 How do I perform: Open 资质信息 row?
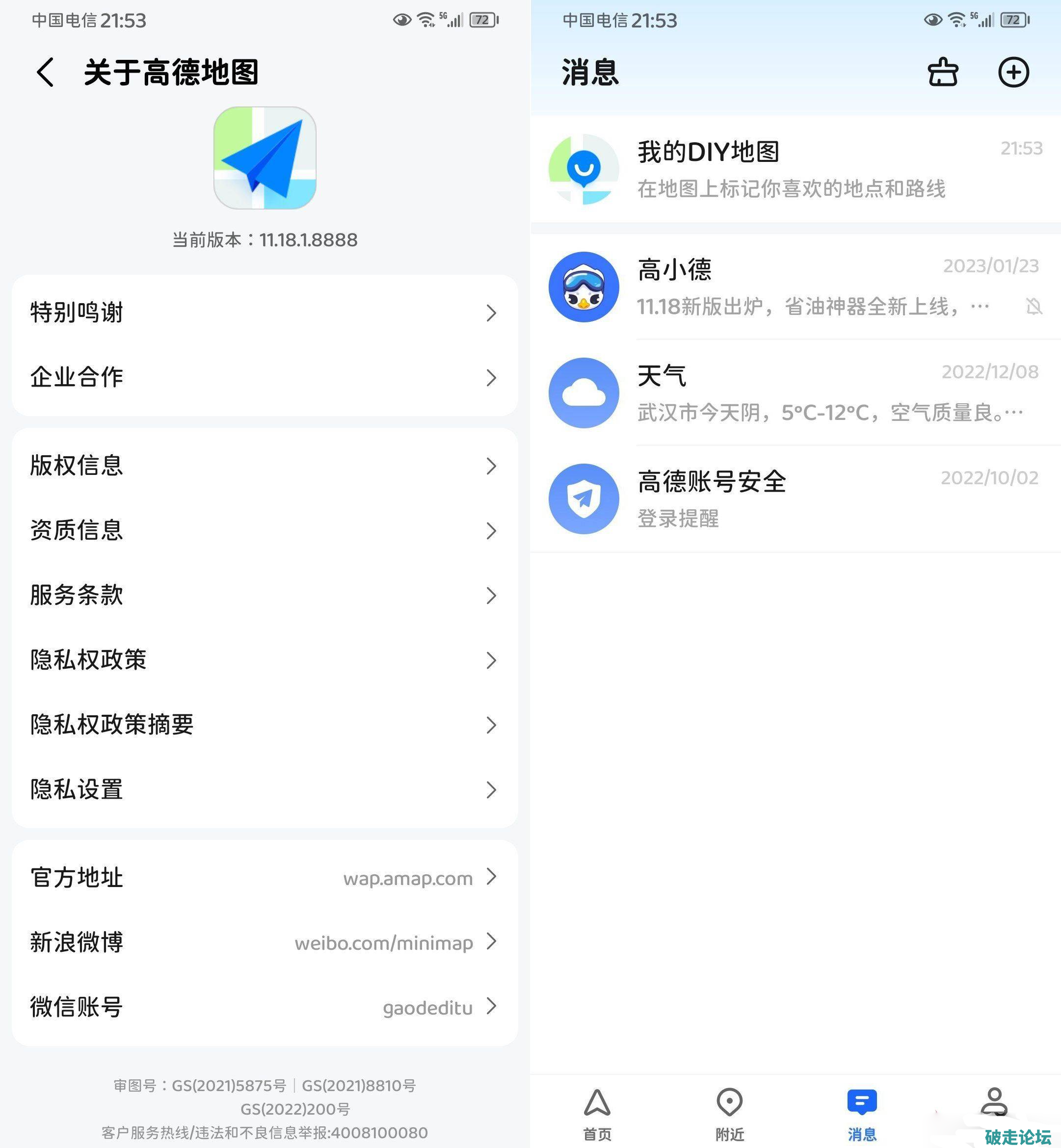pos(264,530)
